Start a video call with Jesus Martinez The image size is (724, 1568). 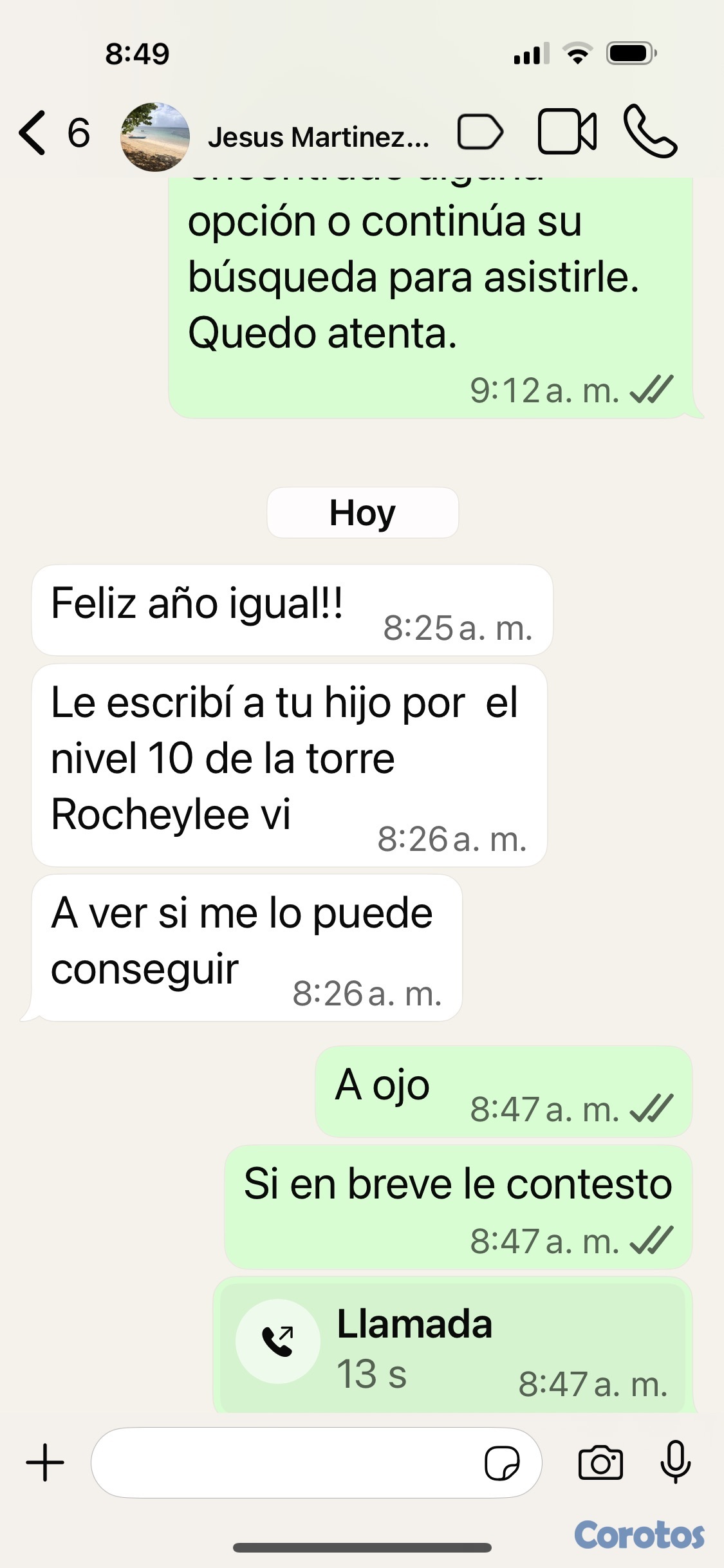point(567,133)
